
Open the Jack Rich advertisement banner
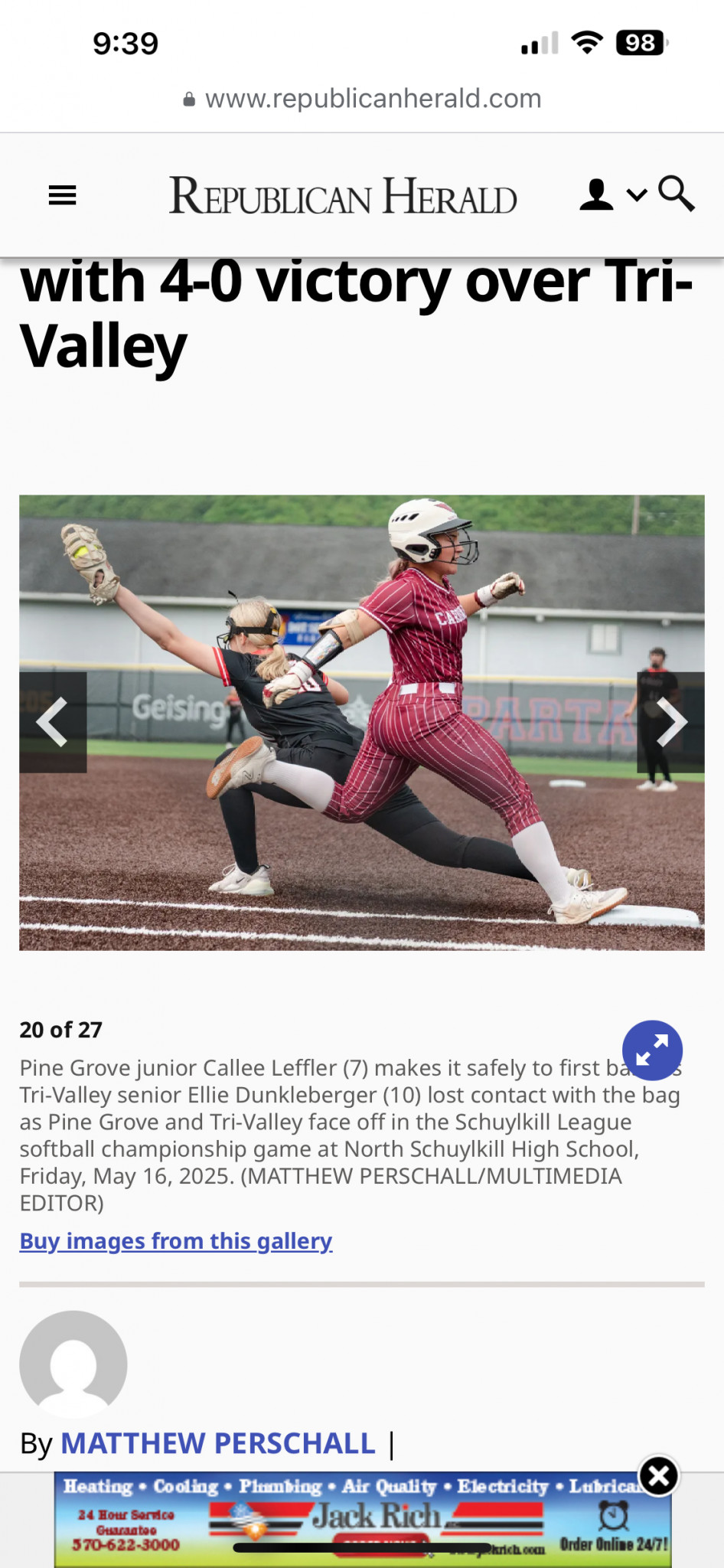point(363,1520)
